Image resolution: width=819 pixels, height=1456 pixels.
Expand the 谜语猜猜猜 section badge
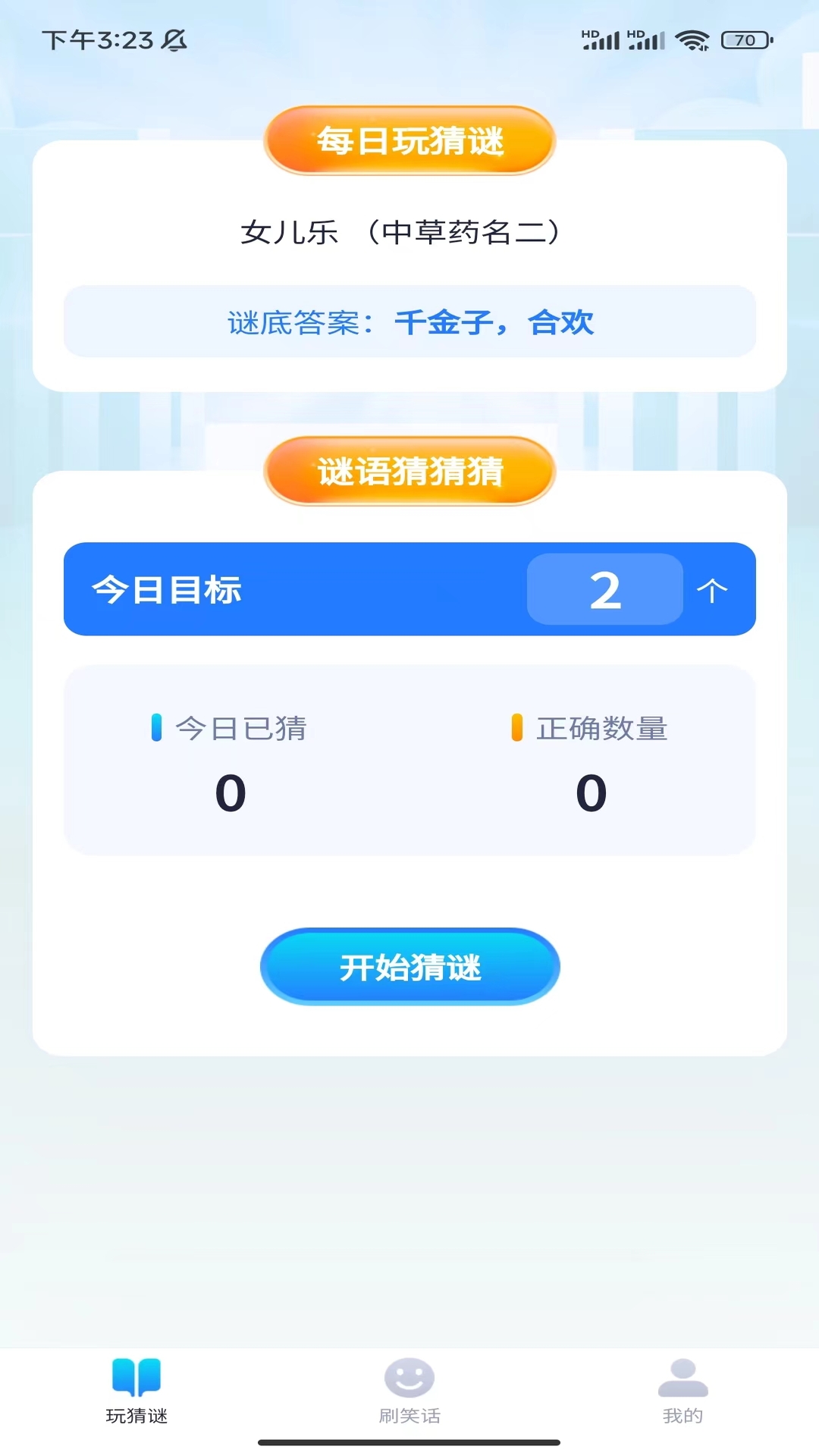click(x=409, y=471)
